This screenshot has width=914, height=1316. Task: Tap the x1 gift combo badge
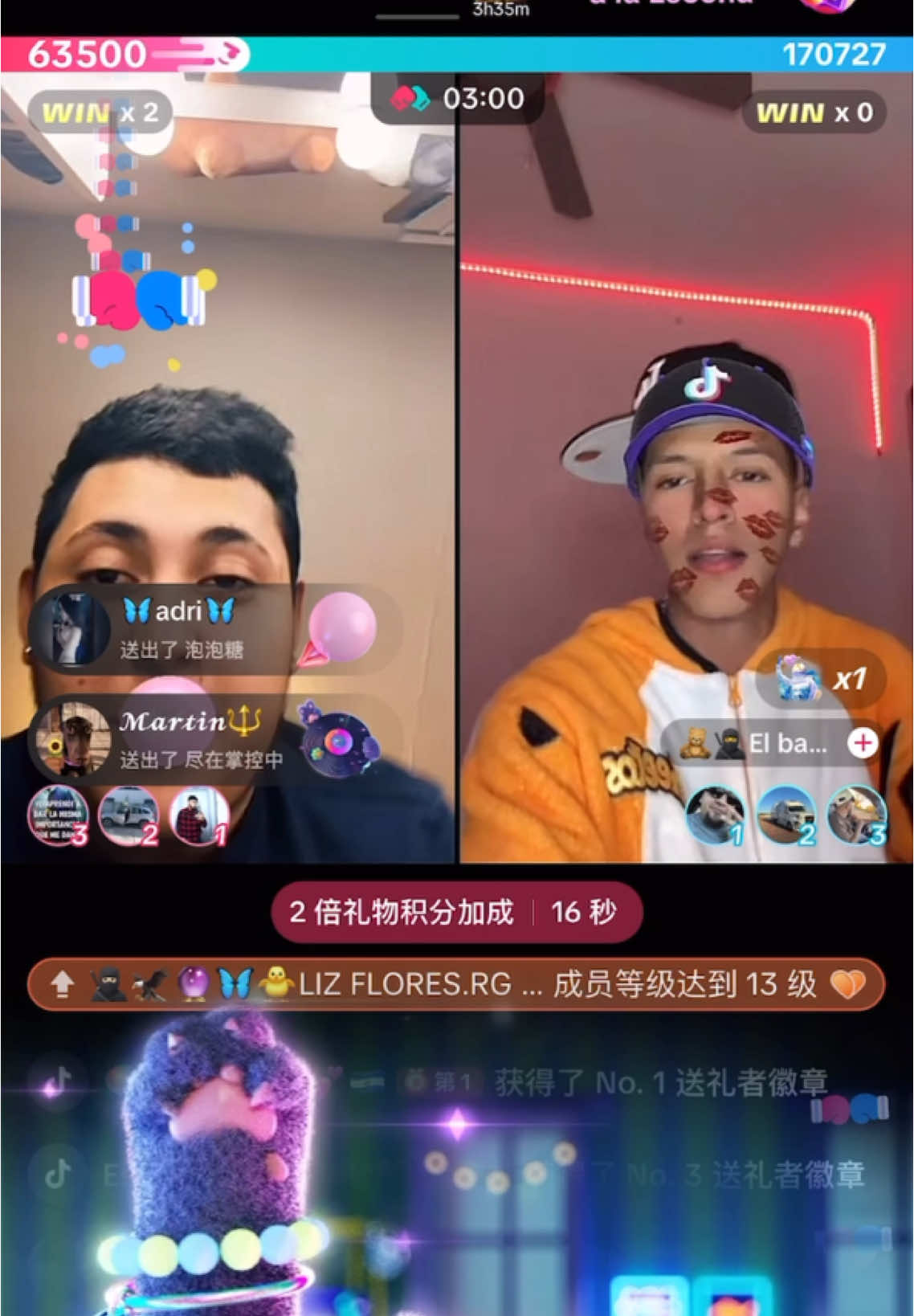[x=821, y=678]
